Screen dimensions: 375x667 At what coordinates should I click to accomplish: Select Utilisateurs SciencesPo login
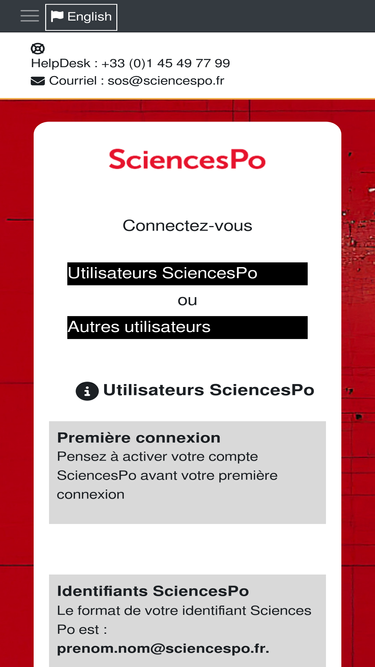click(187, 274)
